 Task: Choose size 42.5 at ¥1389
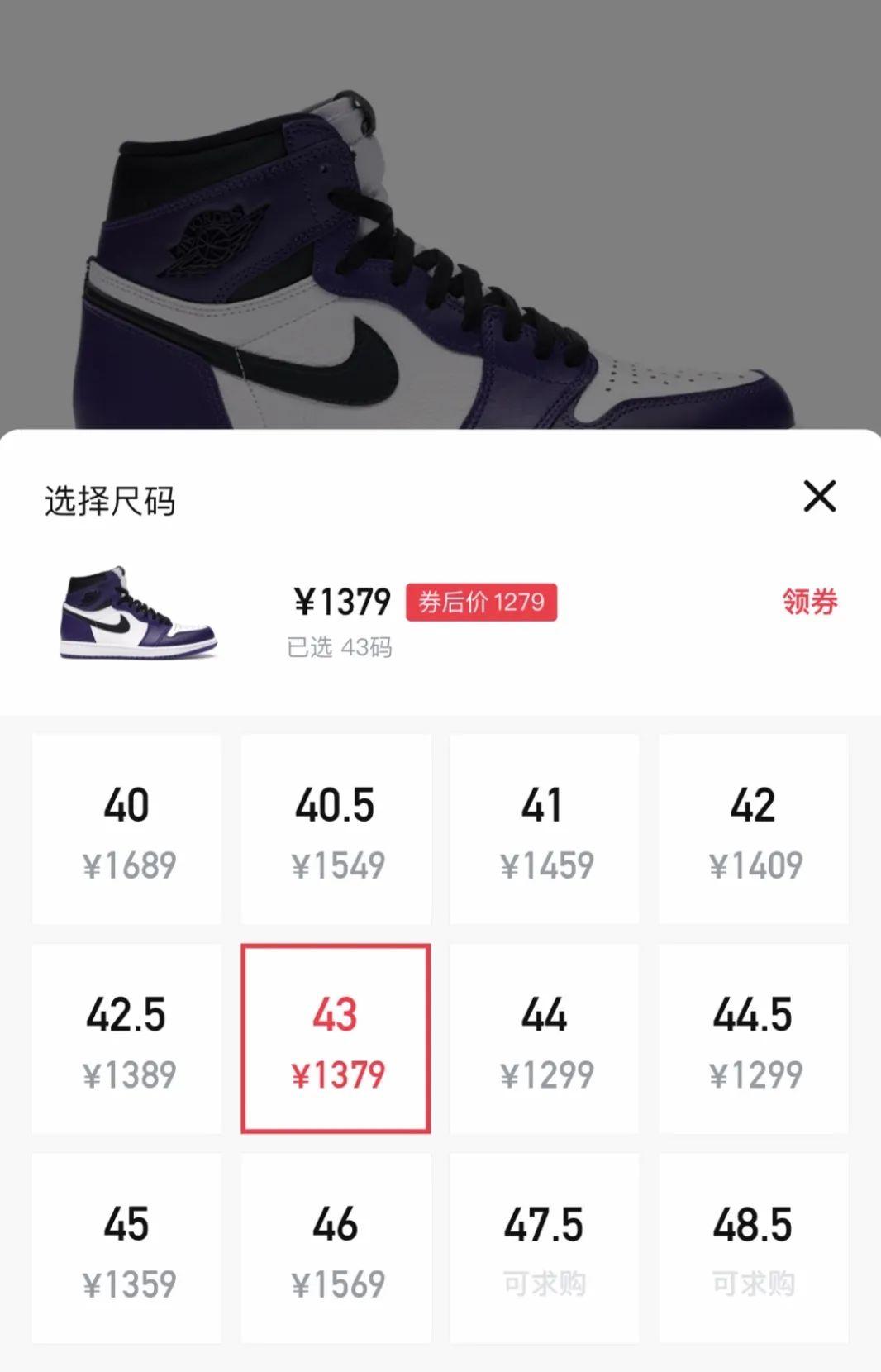[x=126, y=1039]
